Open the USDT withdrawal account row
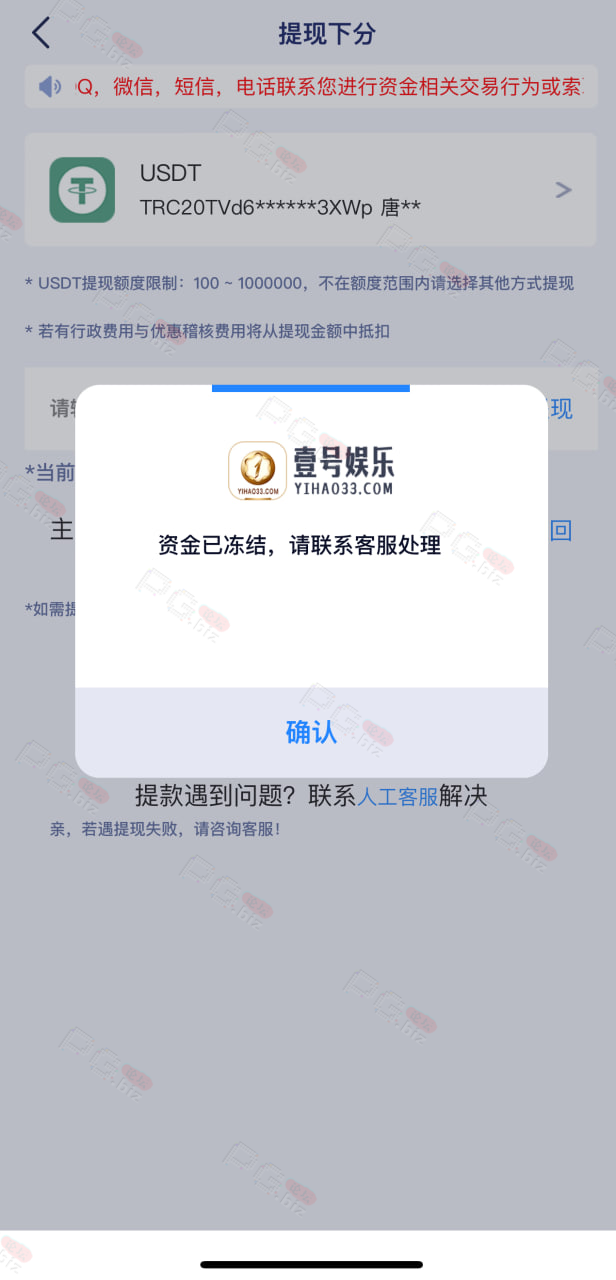The image size is (616, 1280). click(x=310, y=190)
